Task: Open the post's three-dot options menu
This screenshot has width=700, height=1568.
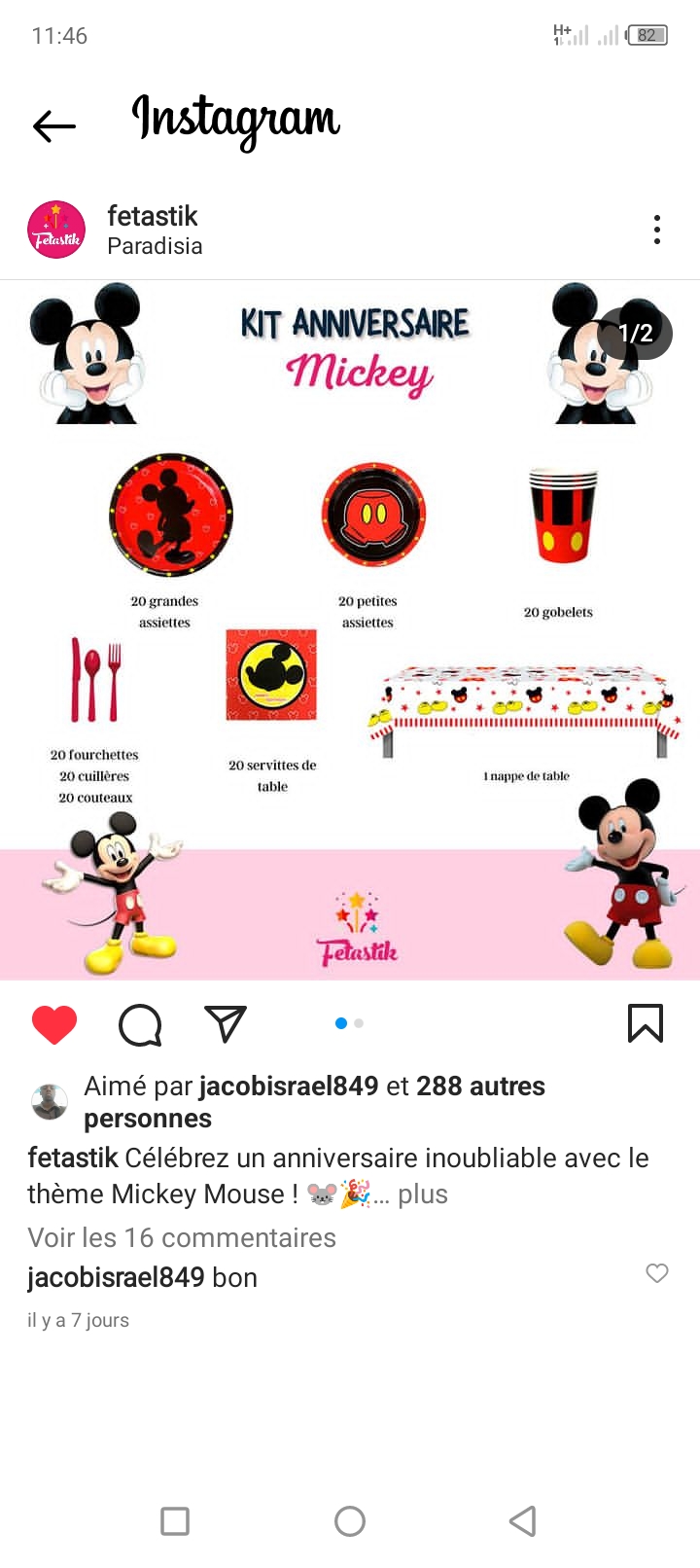Action: point(657,230)
